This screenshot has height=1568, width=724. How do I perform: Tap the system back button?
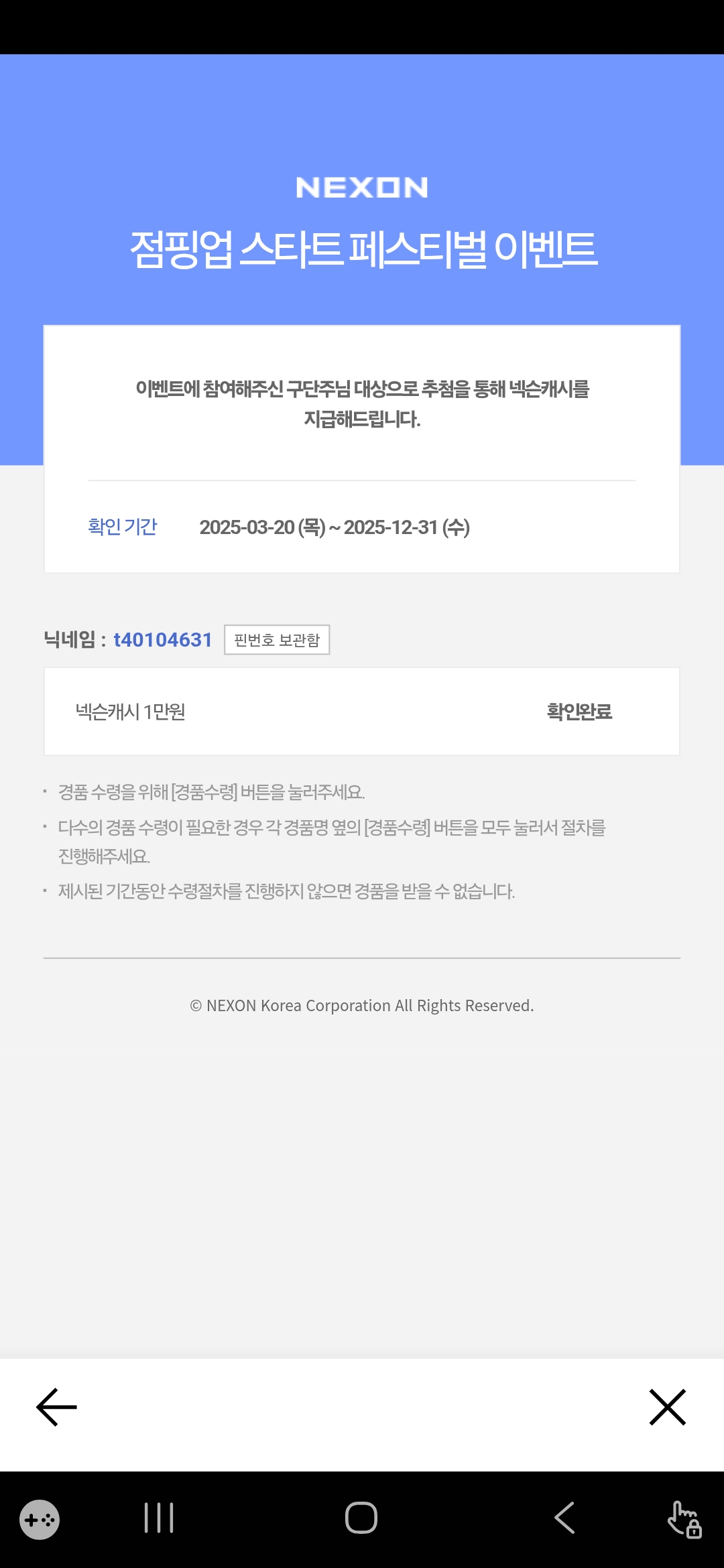[564, 1518]
